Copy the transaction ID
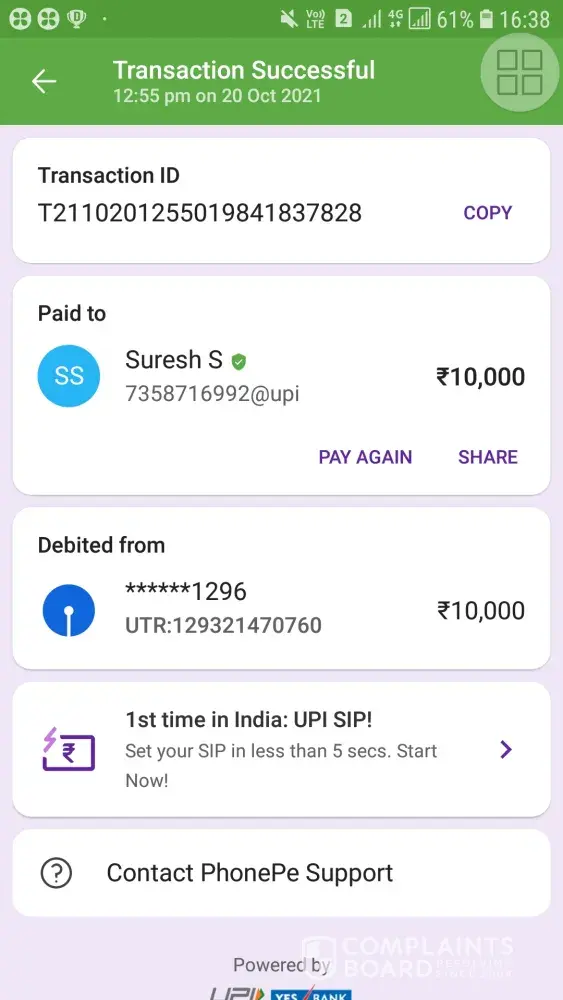 point(488,212)
